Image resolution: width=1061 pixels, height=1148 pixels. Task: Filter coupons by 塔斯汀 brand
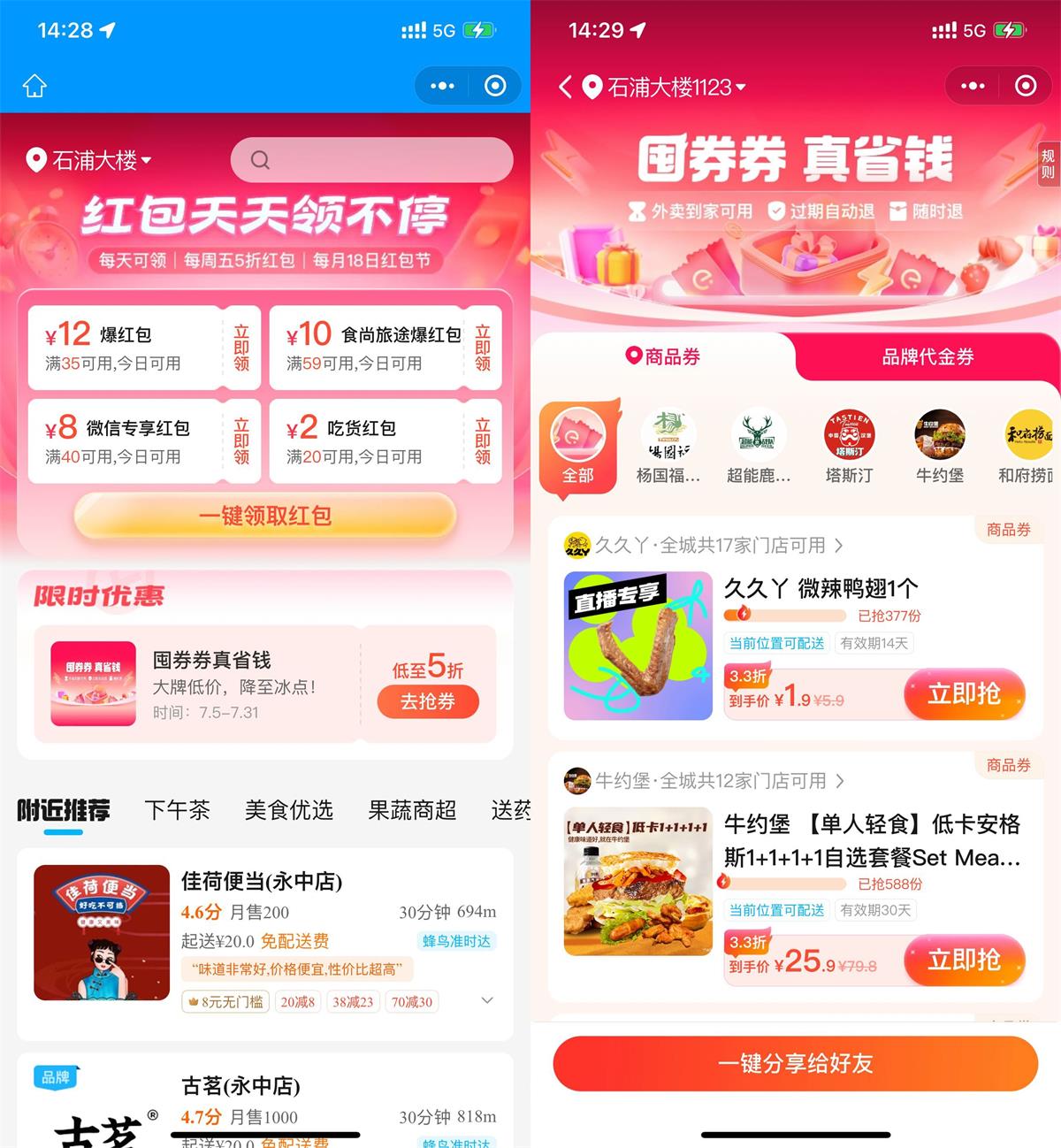point(849,447)
